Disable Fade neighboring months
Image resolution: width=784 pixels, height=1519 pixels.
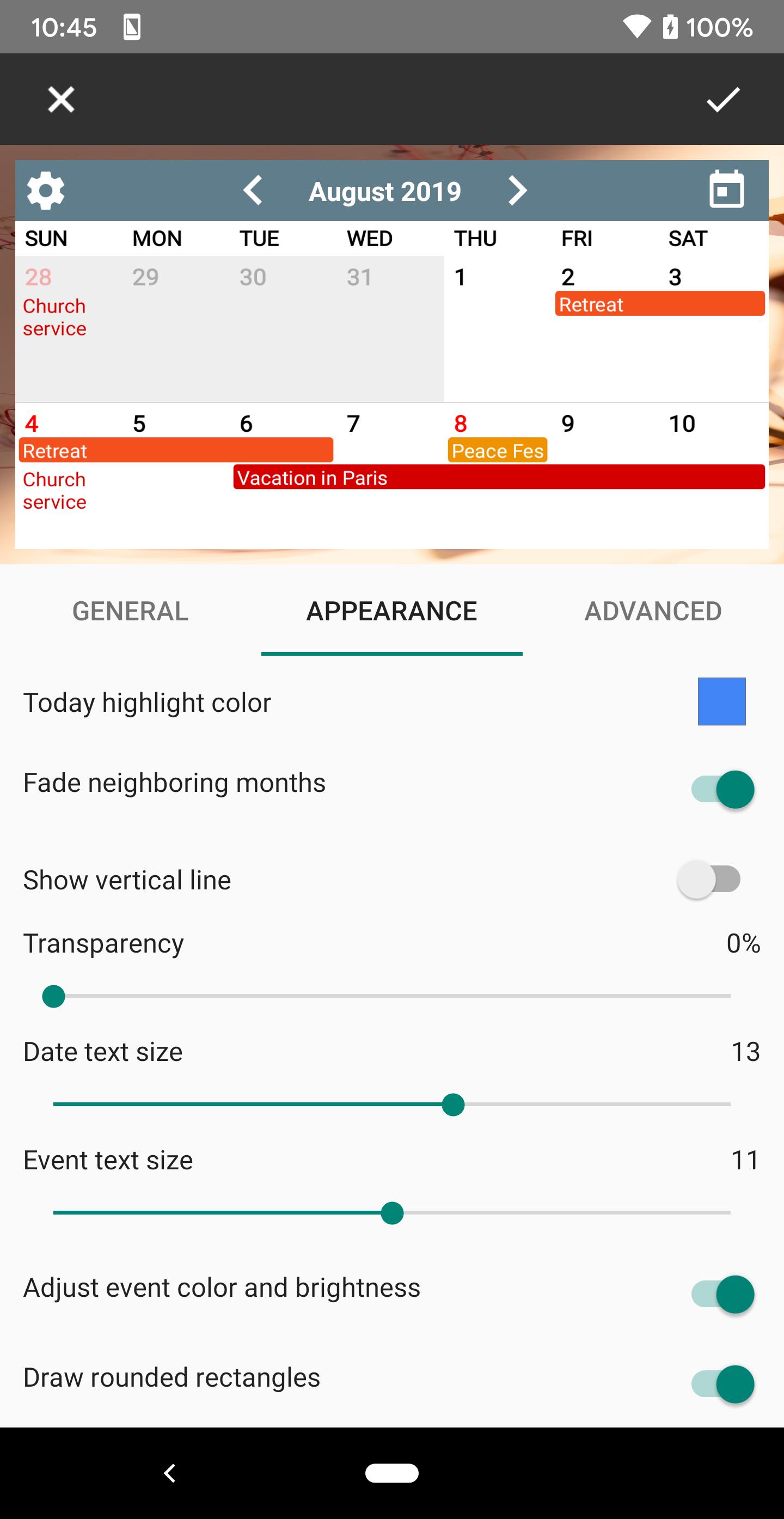point(722,789)
